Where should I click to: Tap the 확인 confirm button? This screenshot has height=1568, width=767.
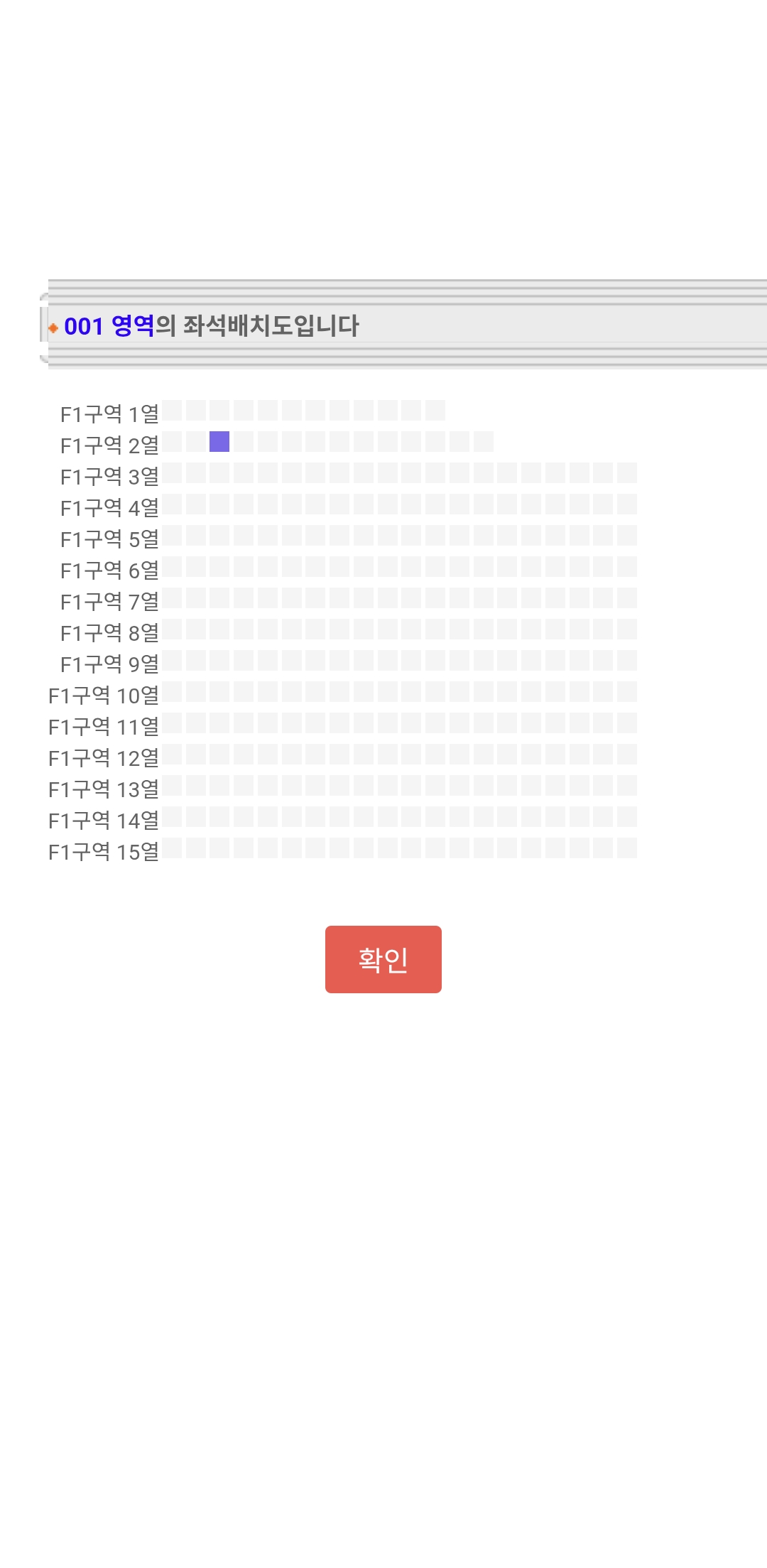click(x=383, y=959)
